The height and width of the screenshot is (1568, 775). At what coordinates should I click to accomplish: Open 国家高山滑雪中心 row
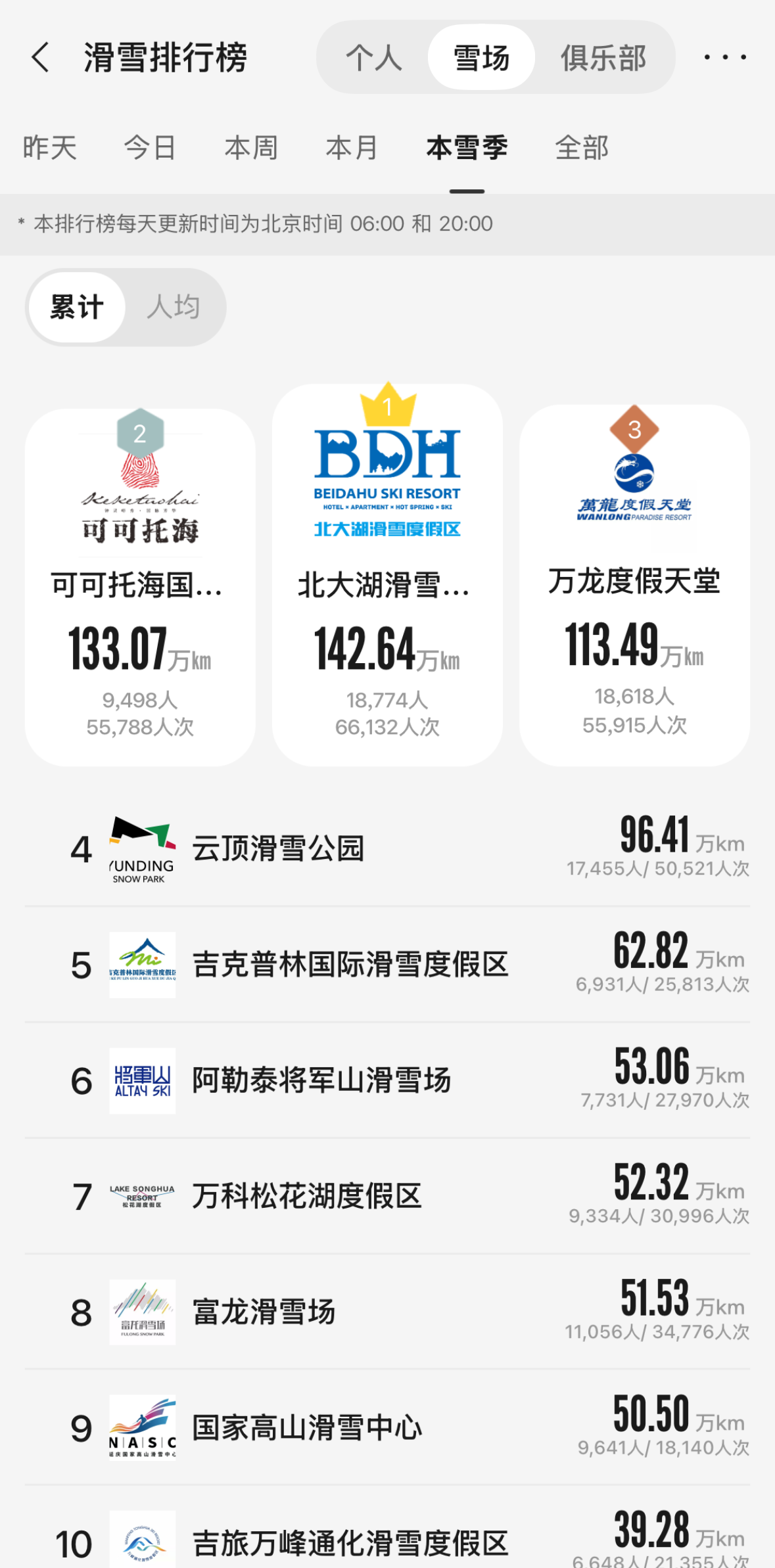pyautogui.click(x=387, y=1427)
